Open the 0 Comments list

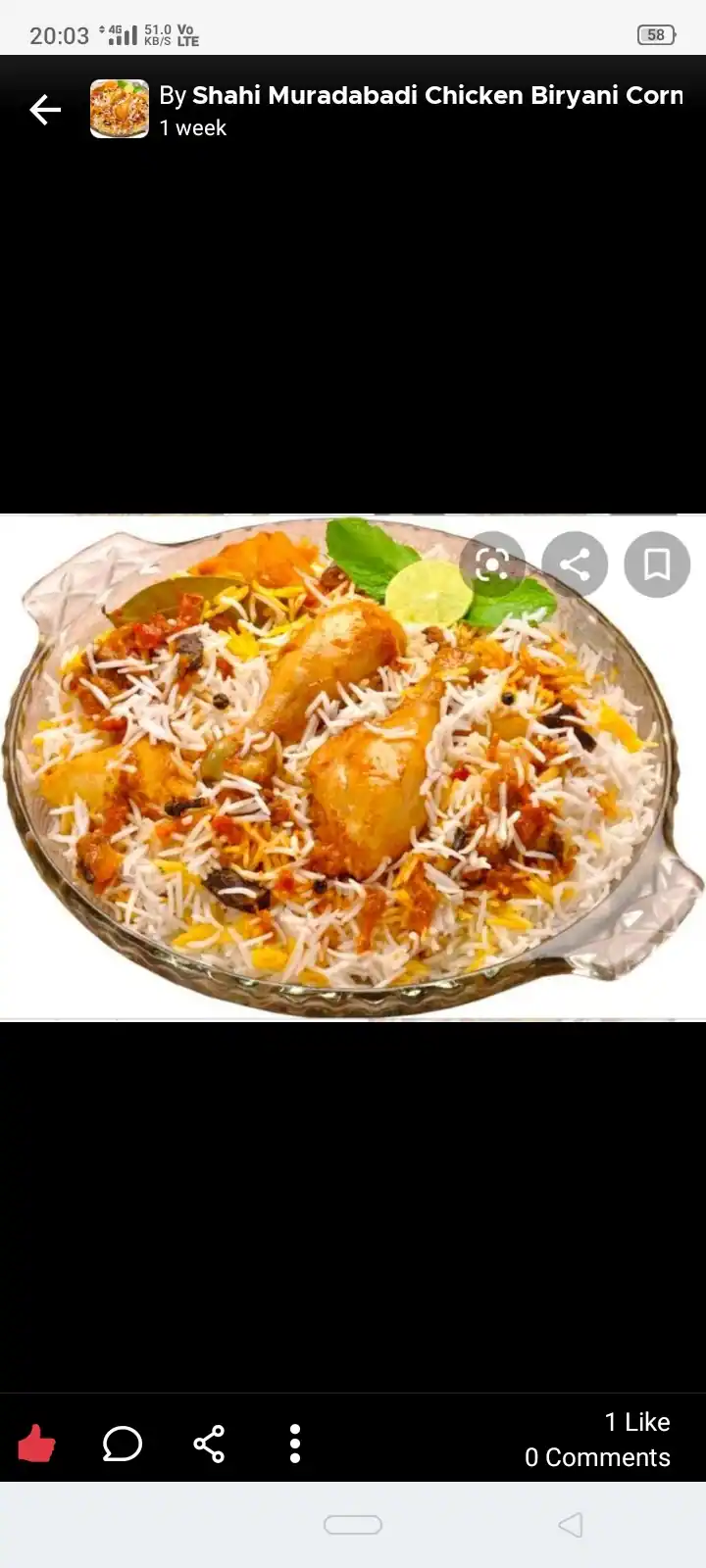597,1457
